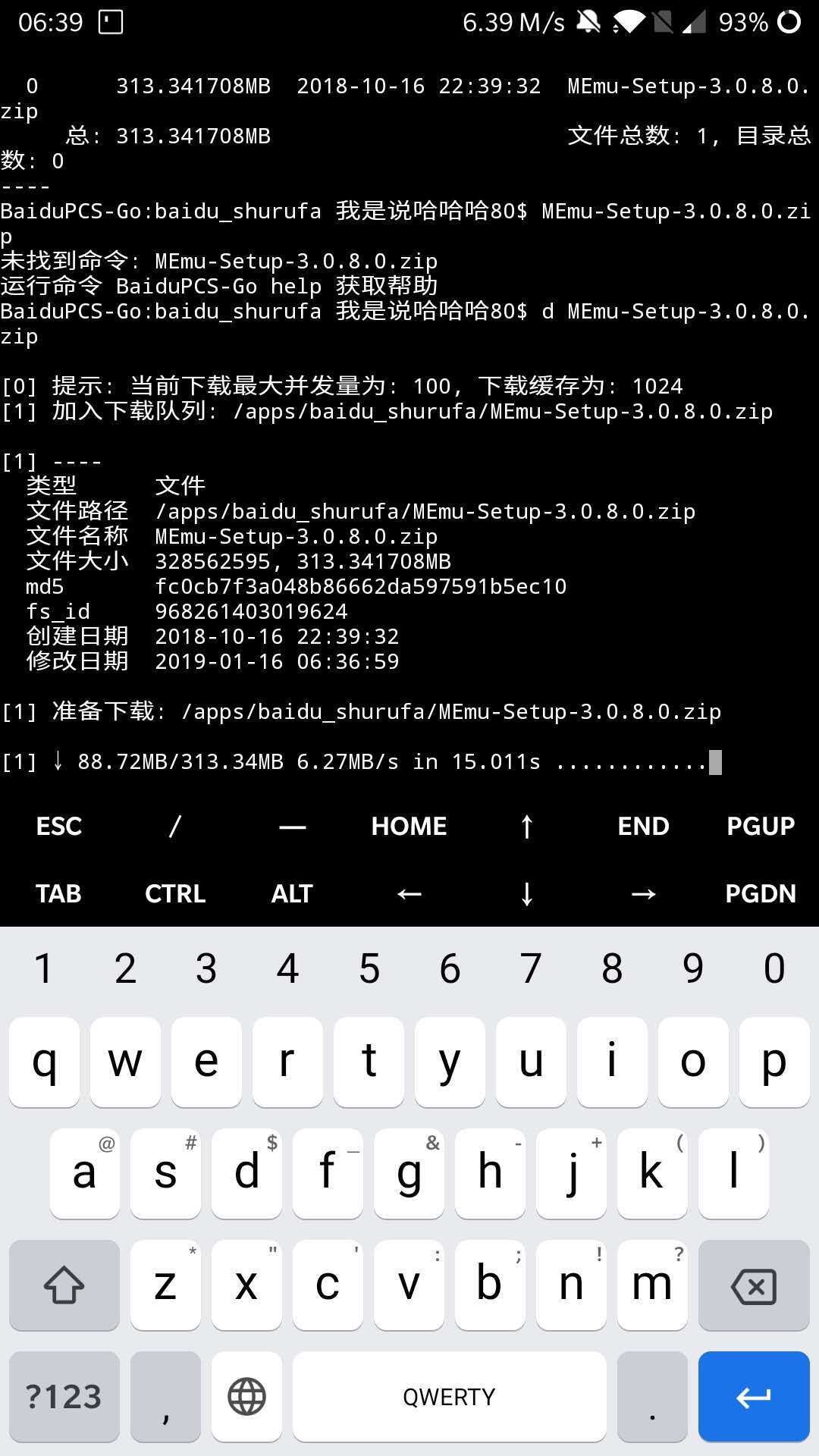Tap the down arrow key in toolbar
This screenshot has height=1456, width=819.
tap(526, 893)
